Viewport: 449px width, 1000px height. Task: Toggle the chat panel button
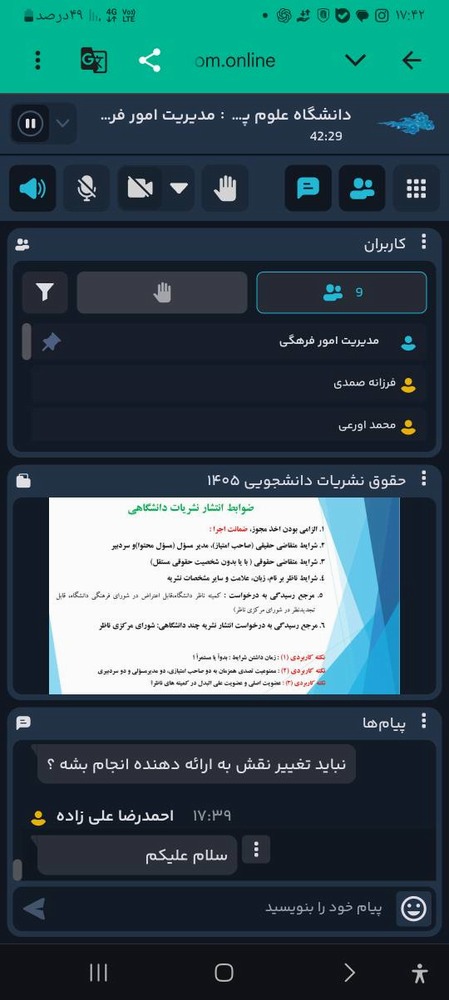click(x=308, y=188)
